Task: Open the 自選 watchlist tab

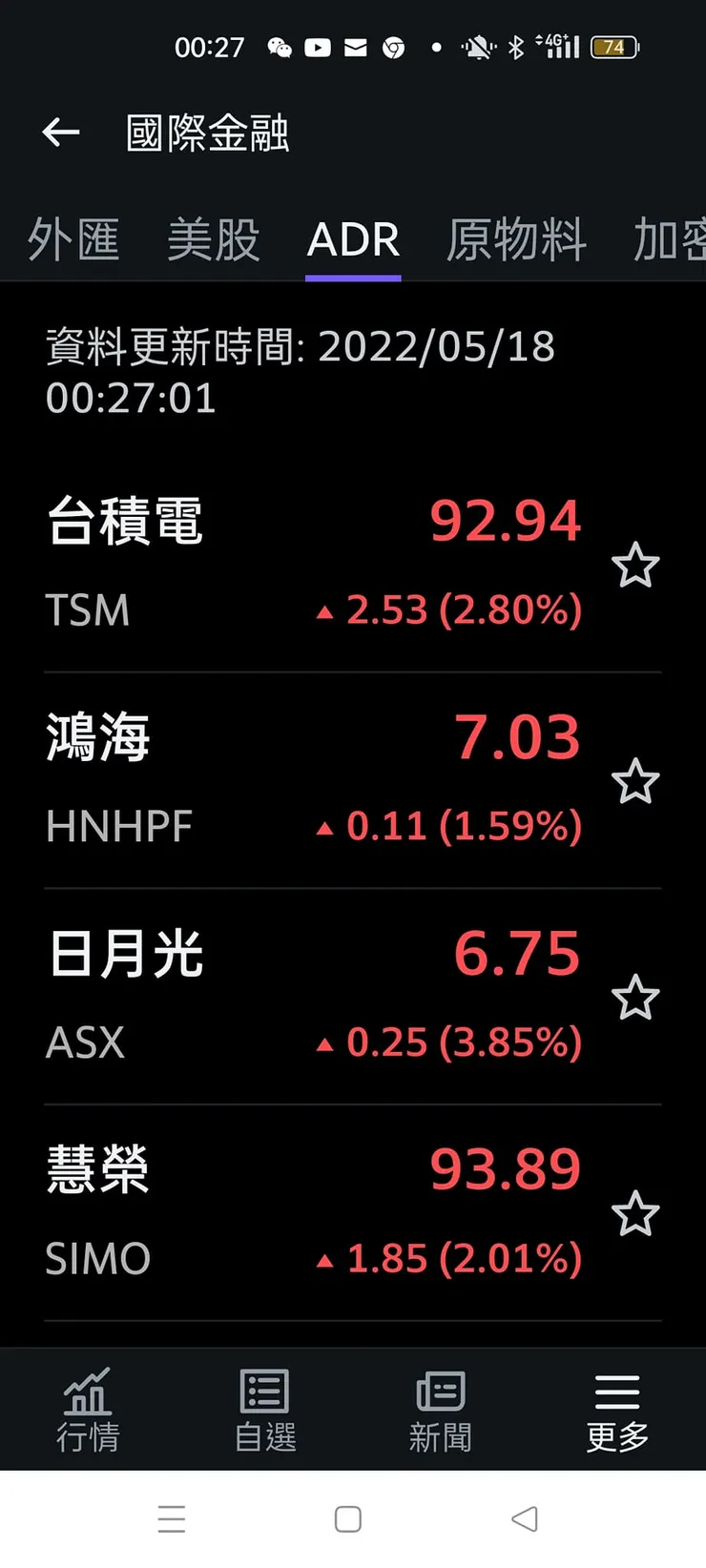Action: click(265, 1410)
